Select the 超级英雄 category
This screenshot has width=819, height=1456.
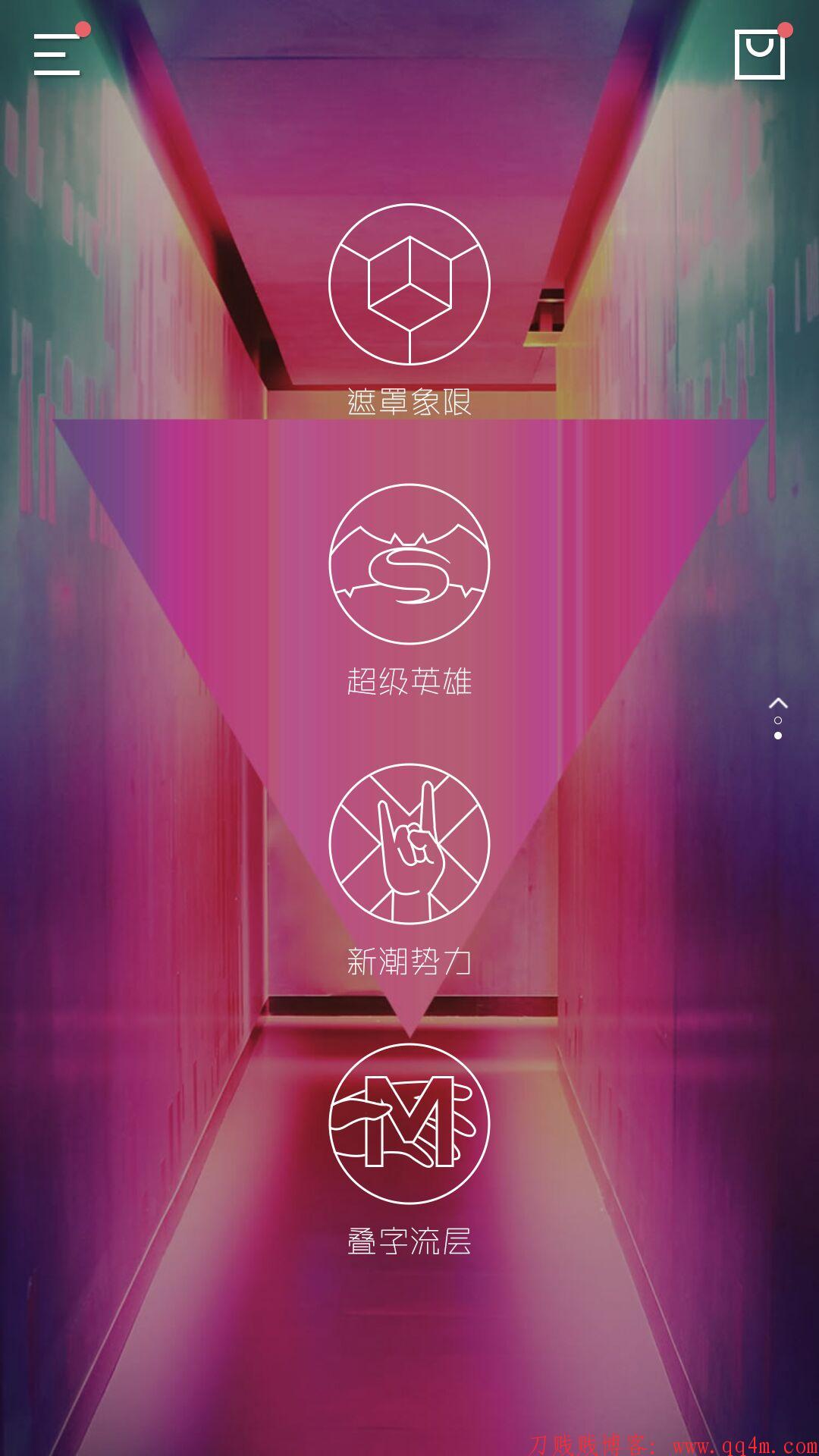[x=409, y=564]
